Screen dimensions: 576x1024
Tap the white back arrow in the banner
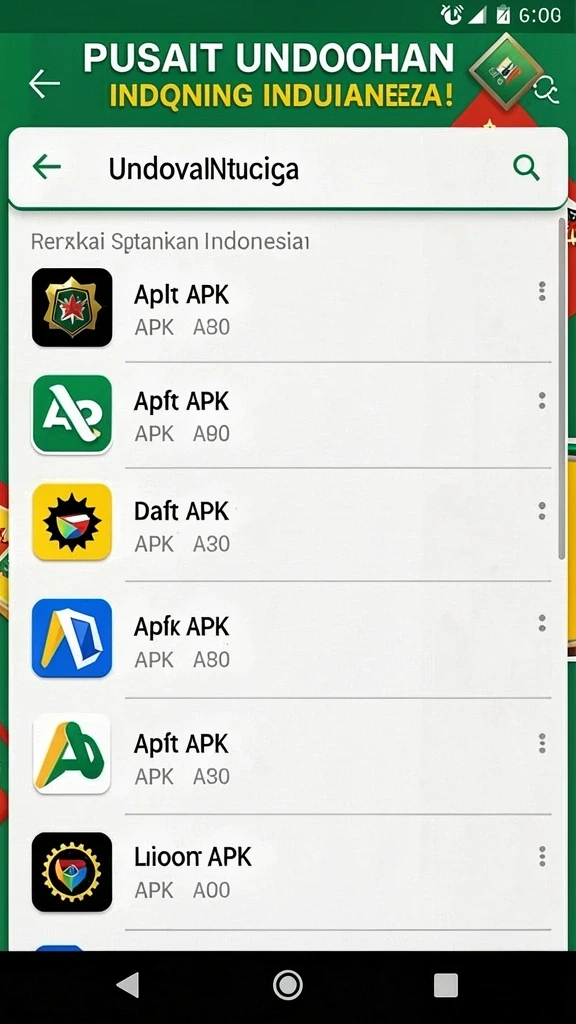[x=44, y=84]
